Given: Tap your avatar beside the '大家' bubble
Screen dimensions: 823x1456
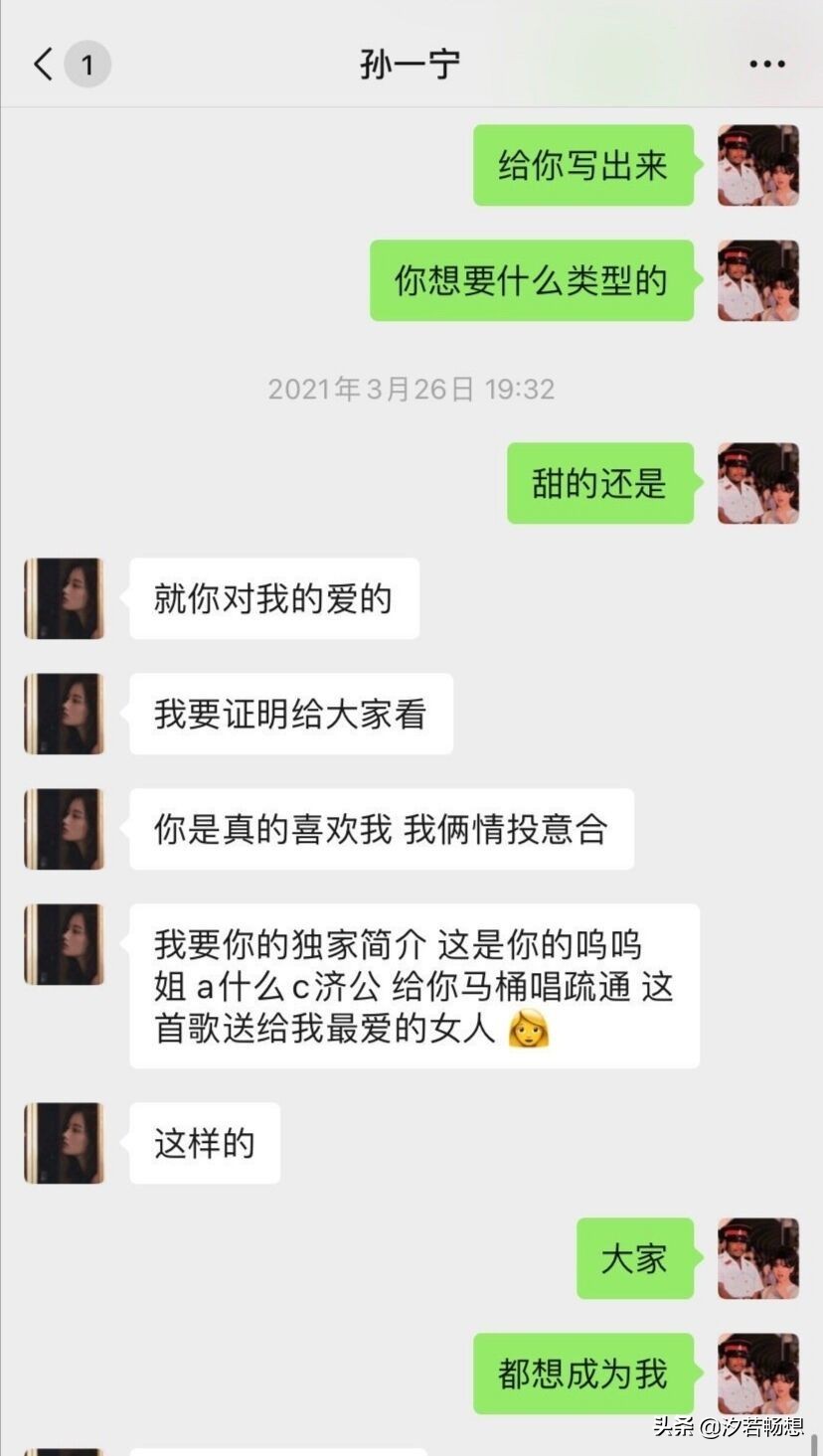Looking at the screenshot, I should [757, 1259].
